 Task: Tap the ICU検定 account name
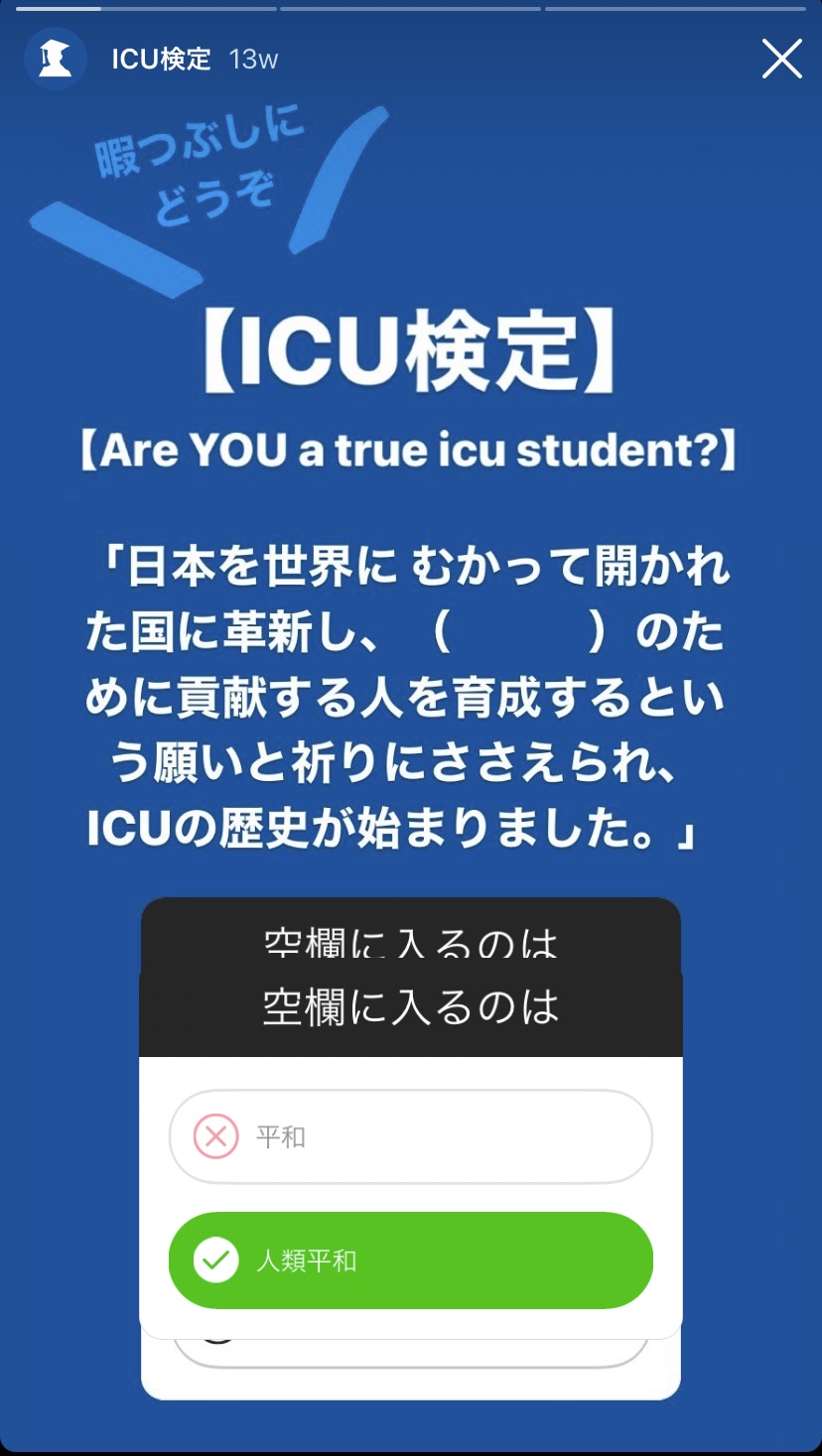(x=161, y=60)
